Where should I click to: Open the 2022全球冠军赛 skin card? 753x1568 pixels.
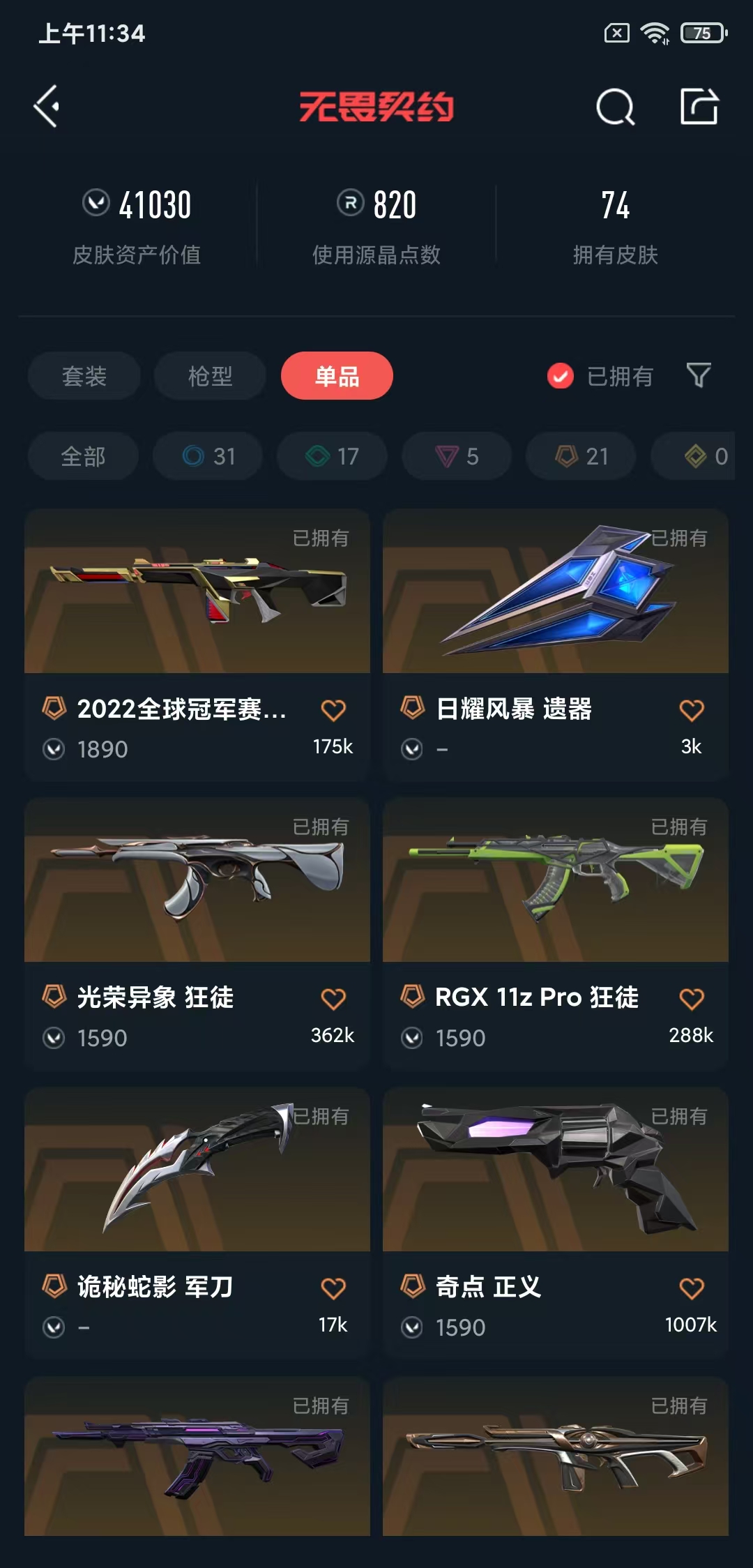click(x=197, y=593)
